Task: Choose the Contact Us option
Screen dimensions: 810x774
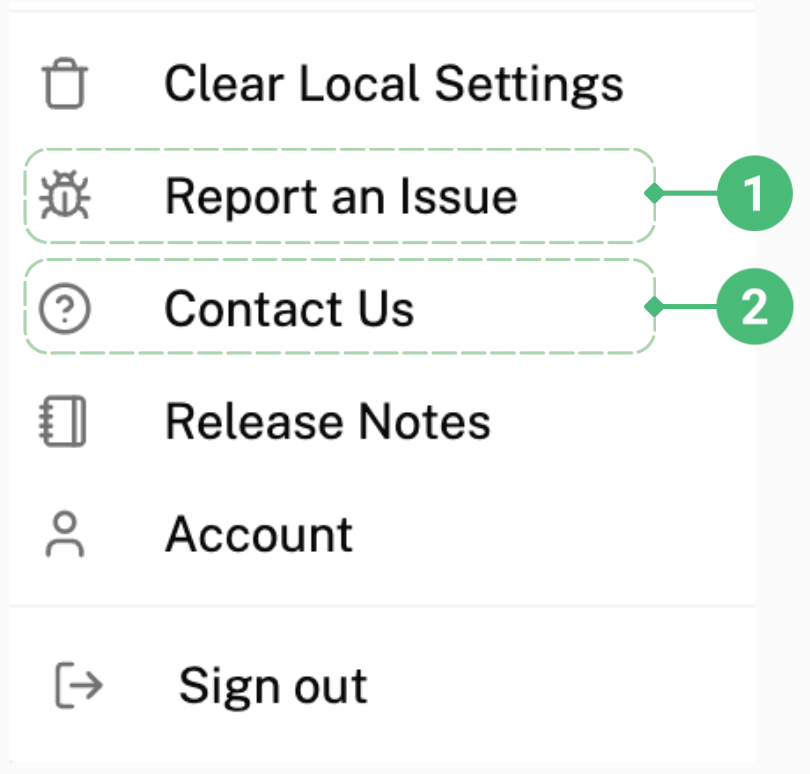Action: click(x=289, y=308)
